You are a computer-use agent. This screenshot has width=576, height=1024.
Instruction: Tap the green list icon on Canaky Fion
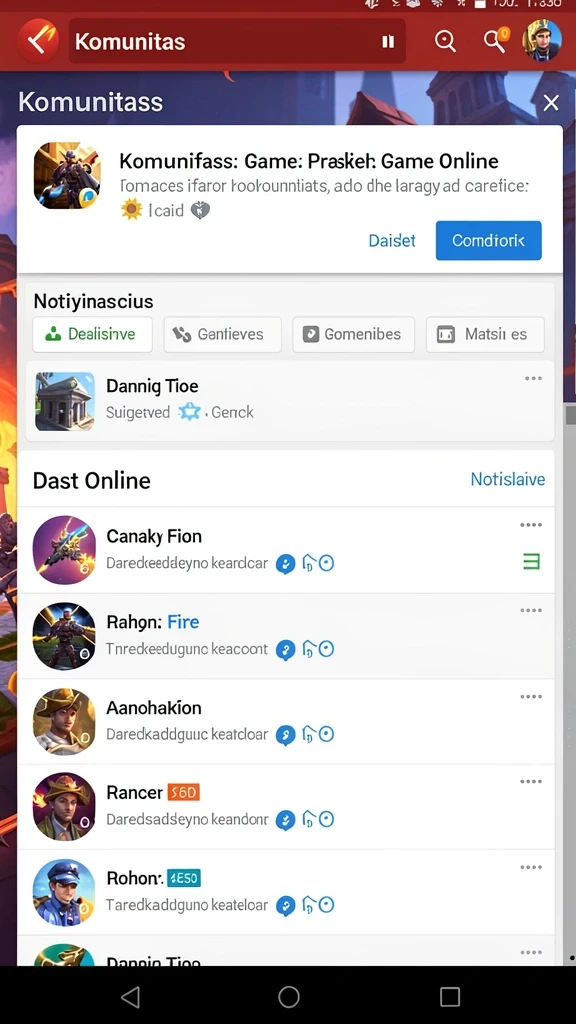[531, 562]
